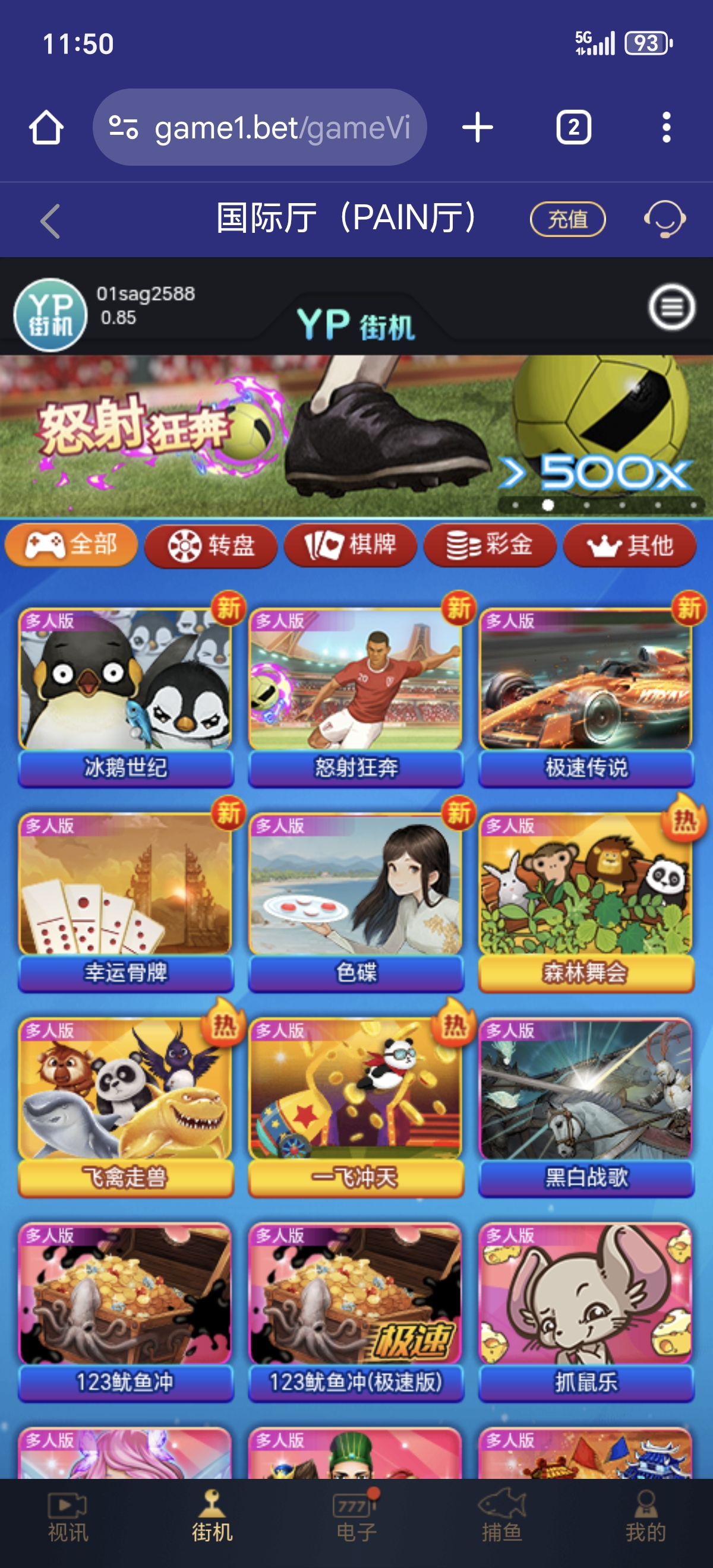The image size is (713, 1568).
Task: Play 幸运骨牌 domino game
Action: click(125, 900)
